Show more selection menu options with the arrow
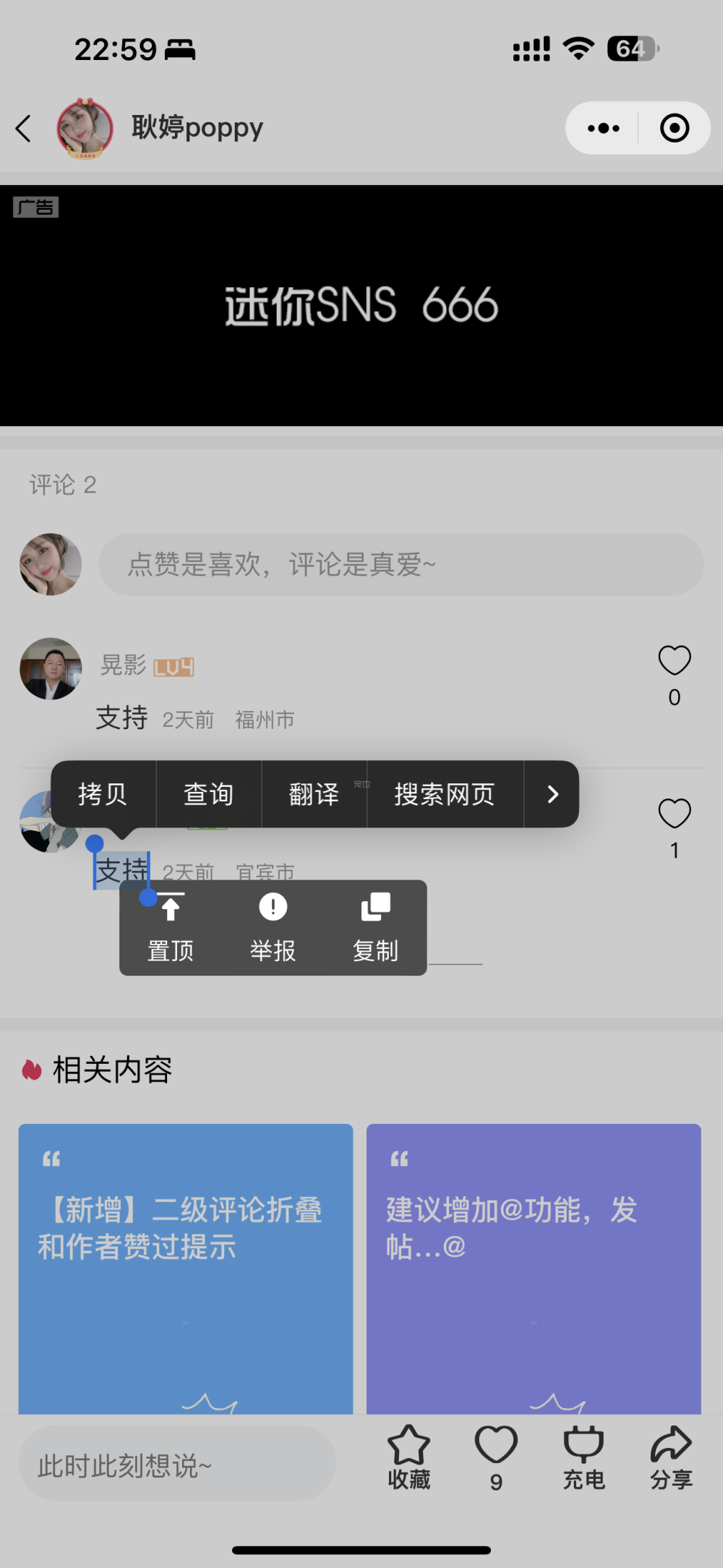The image size is (723, 1568). (552, 794)
